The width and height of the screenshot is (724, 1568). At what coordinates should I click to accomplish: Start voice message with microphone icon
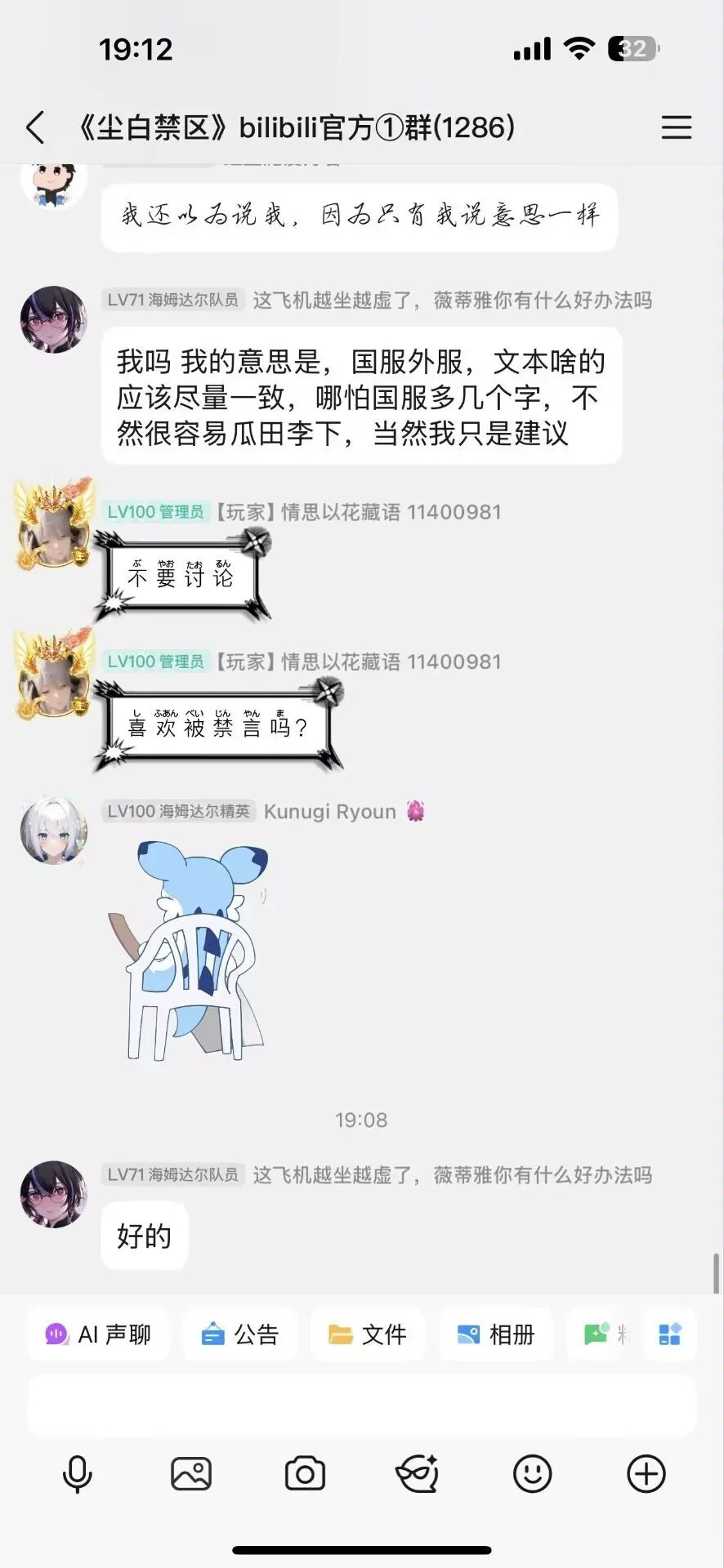point(78,1474)
